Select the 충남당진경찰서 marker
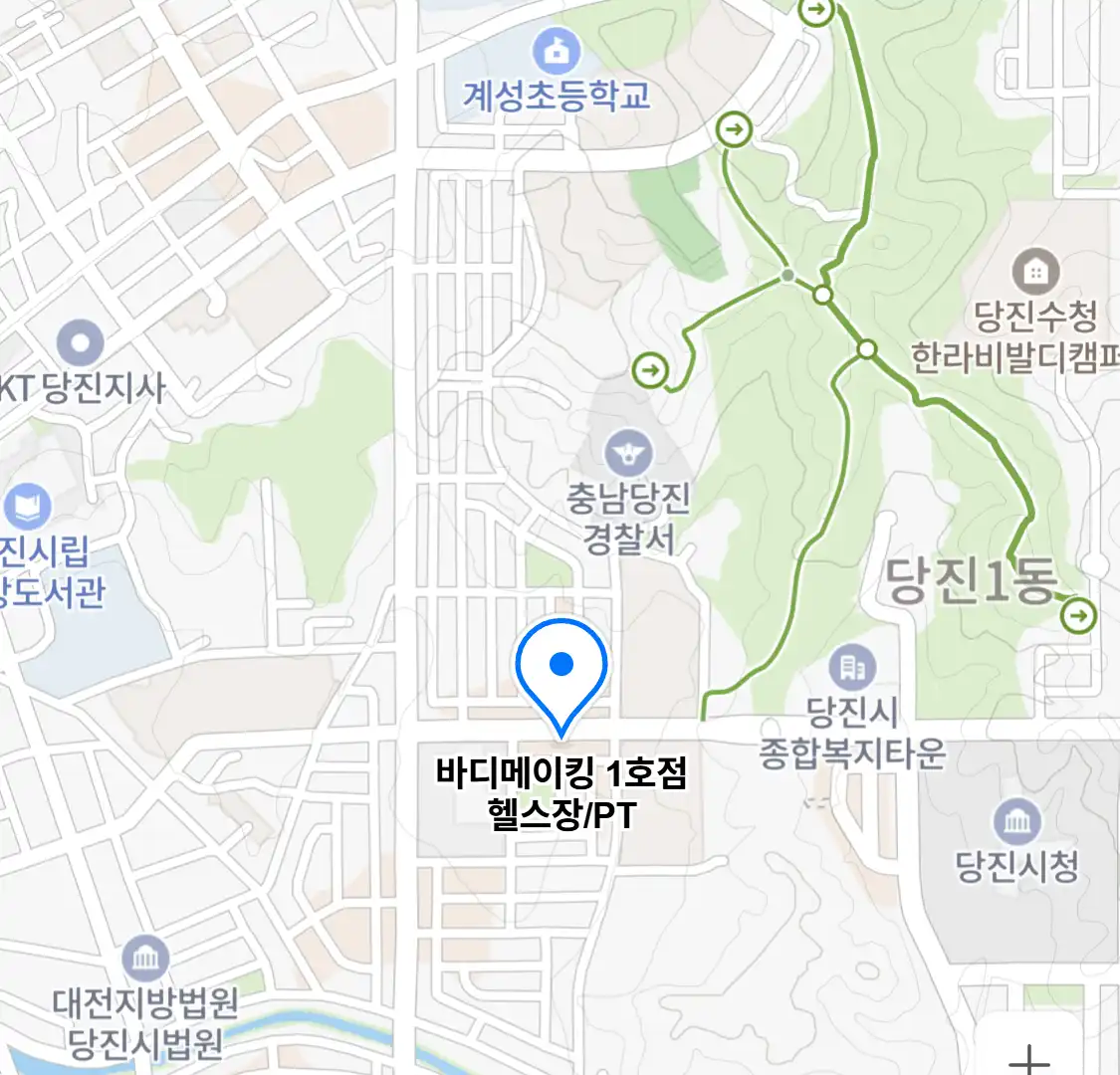The width and height of the screenshot is (1120, 1075). [x=628, y=455]
